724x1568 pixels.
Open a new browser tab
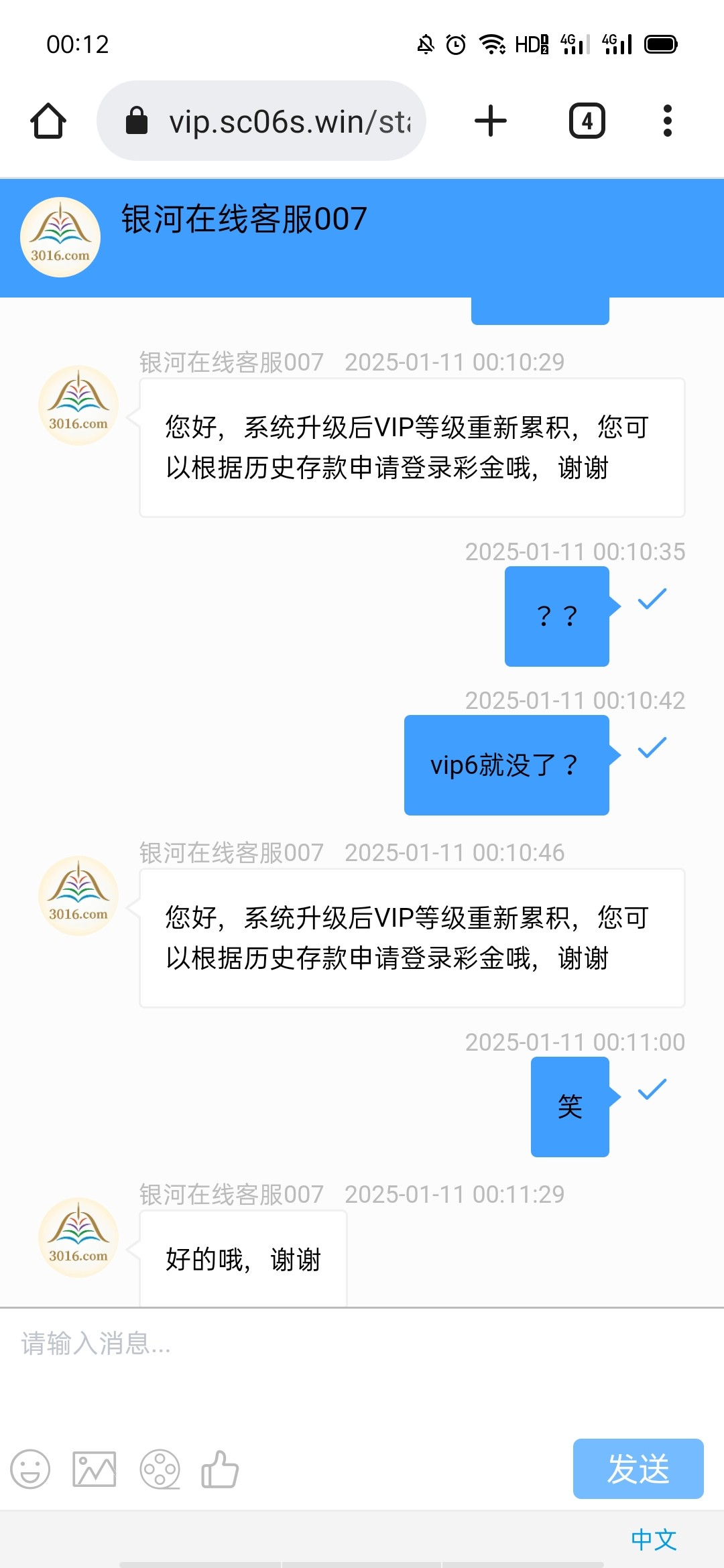(491, 121)
